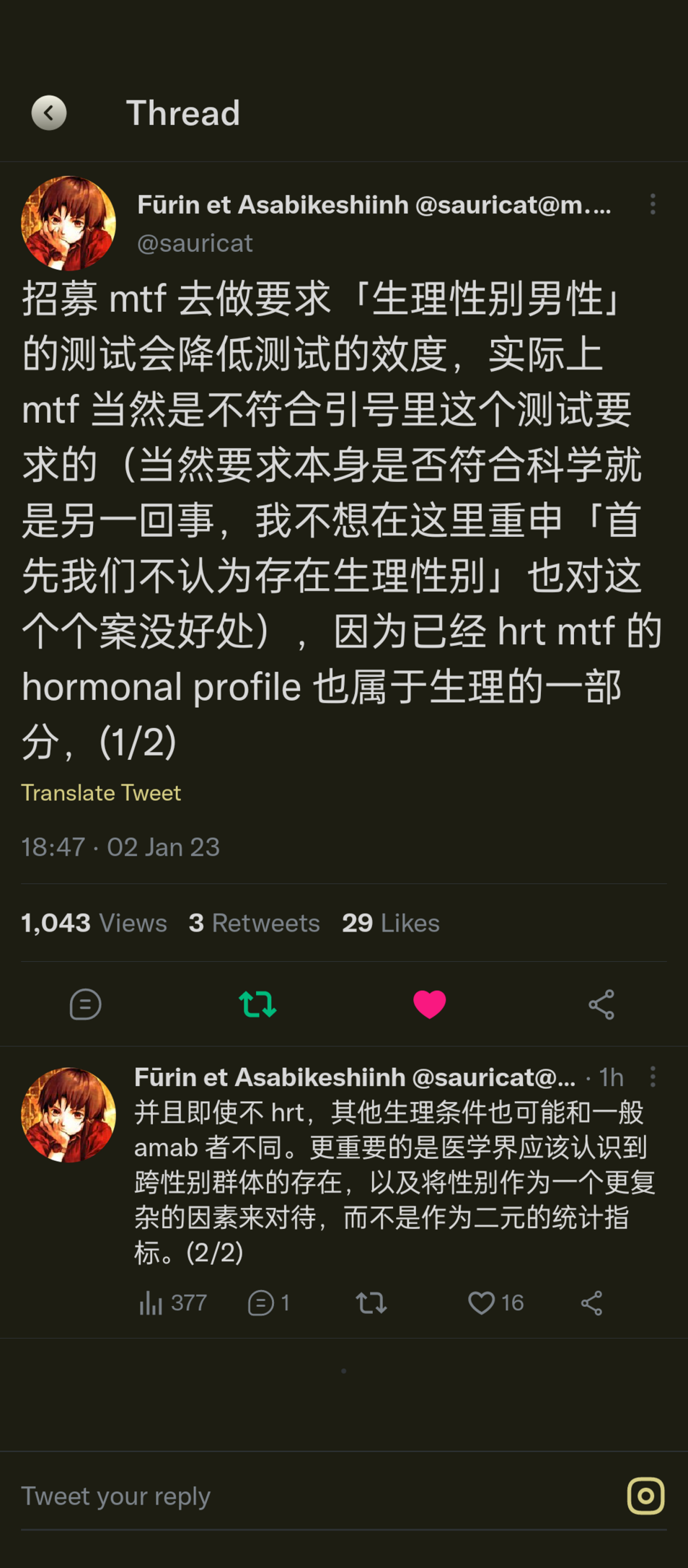Share the main tweet
The width and height of the screenshot is (688, 1568).
coord(601,1004)
